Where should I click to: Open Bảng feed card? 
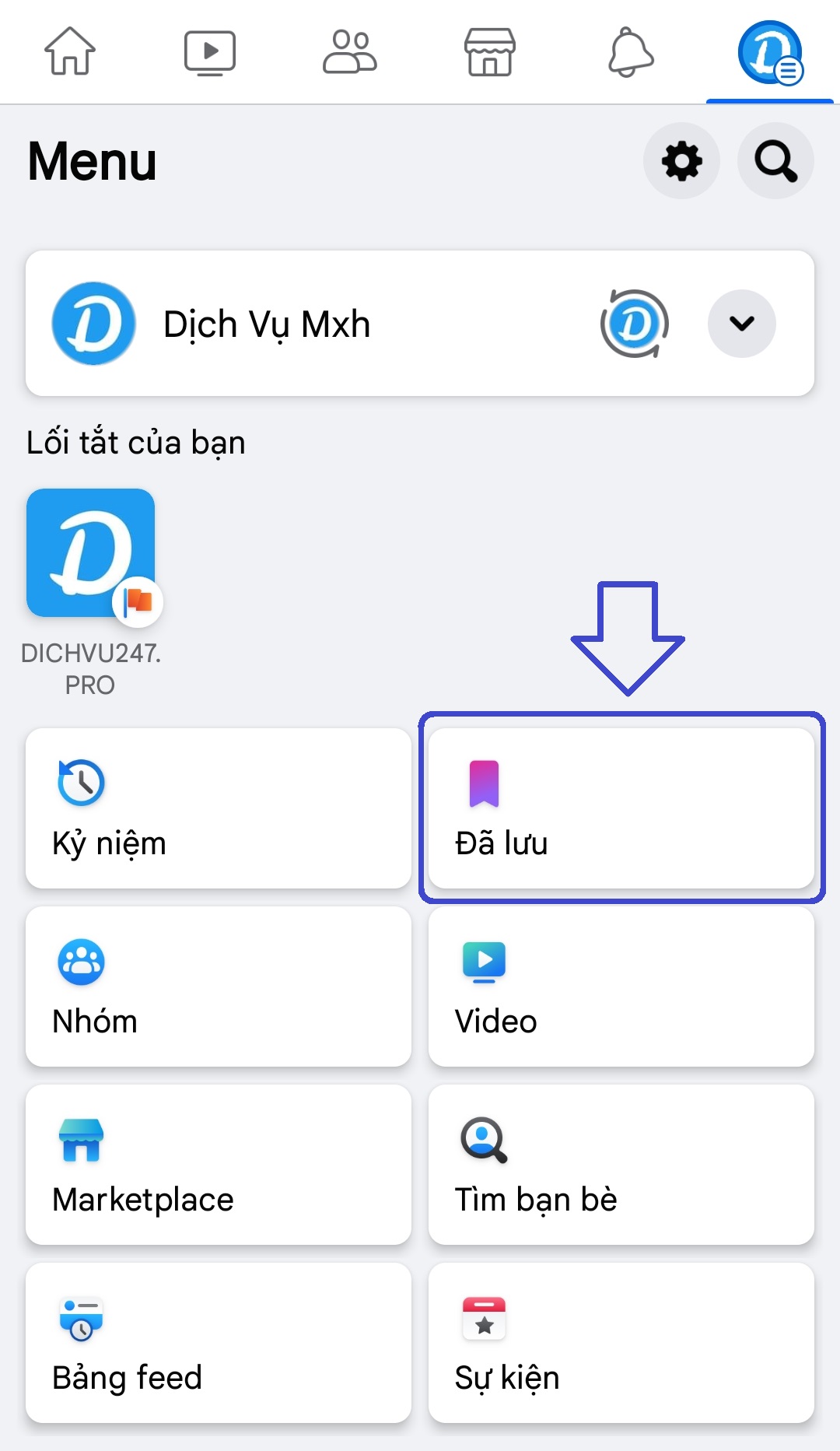(219, 1343)
